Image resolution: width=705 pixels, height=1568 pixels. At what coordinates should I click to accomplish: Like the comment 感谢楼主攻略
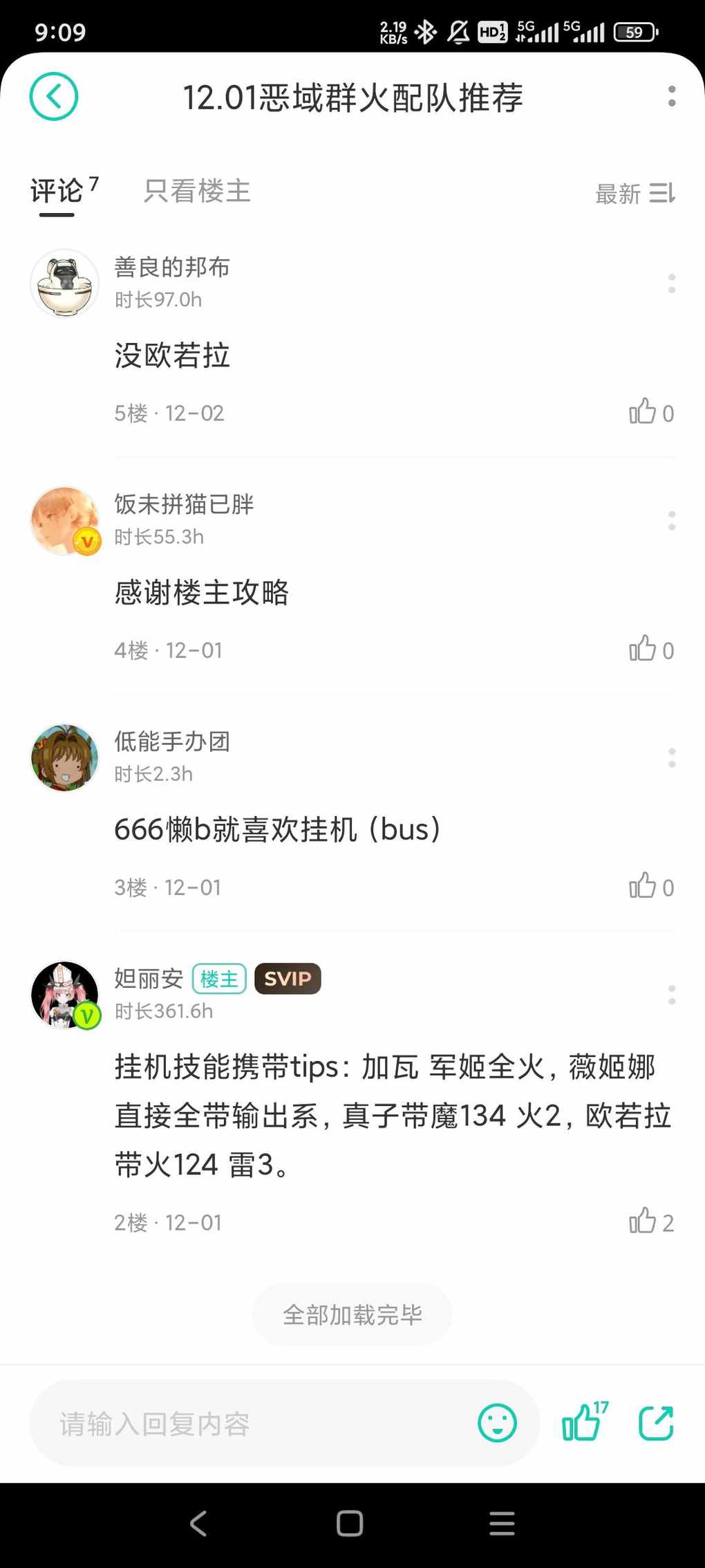pyautogui.click(x=643, y=649)
